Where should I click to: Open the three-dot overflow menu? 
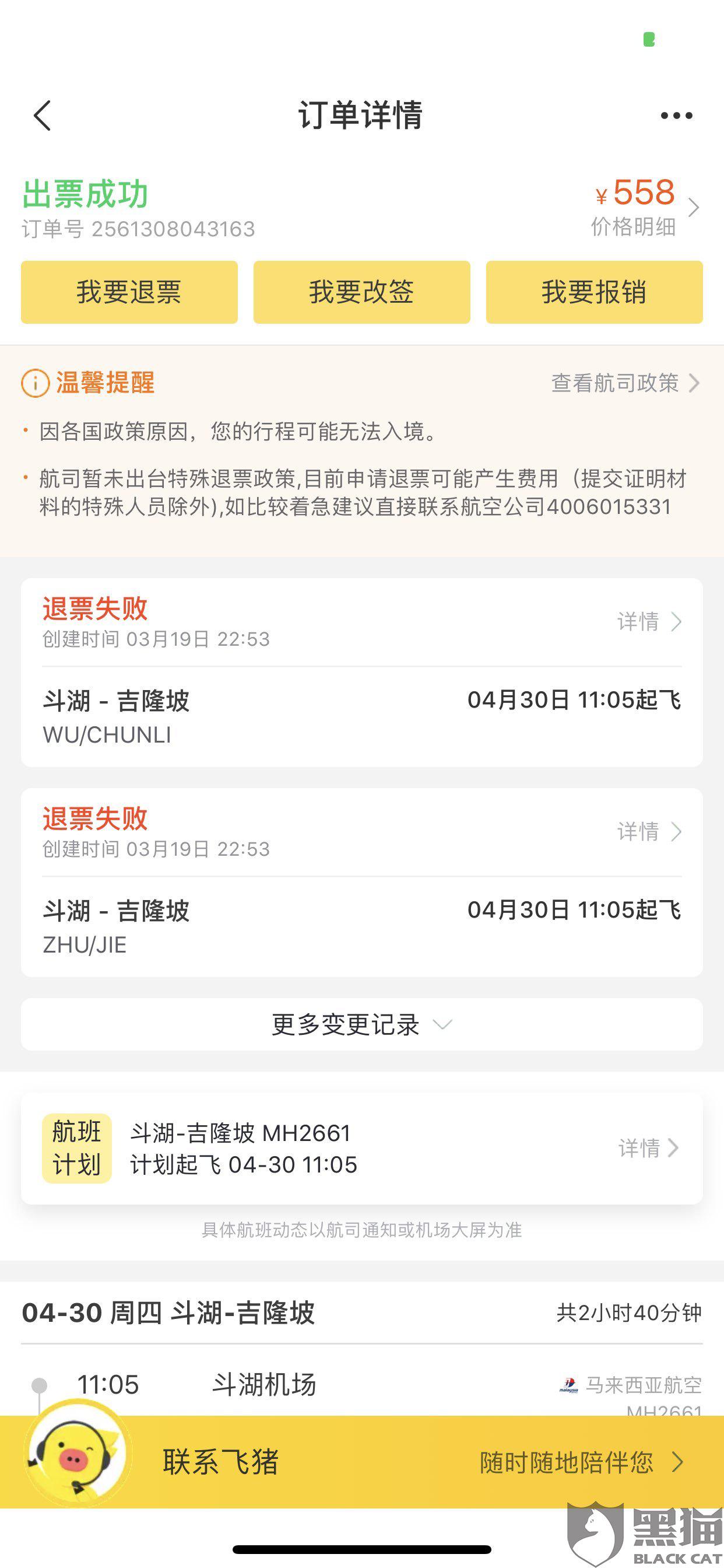(676, 116)
